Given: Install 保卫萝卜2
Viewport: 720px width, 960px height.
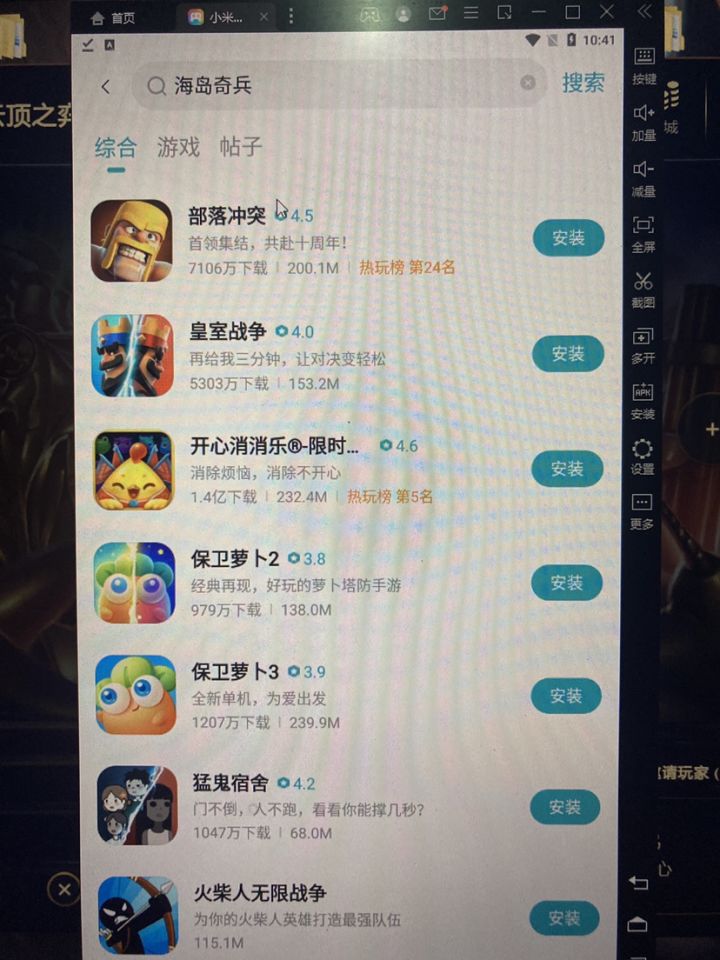Looking at the screenshot, I should (566, 583).
